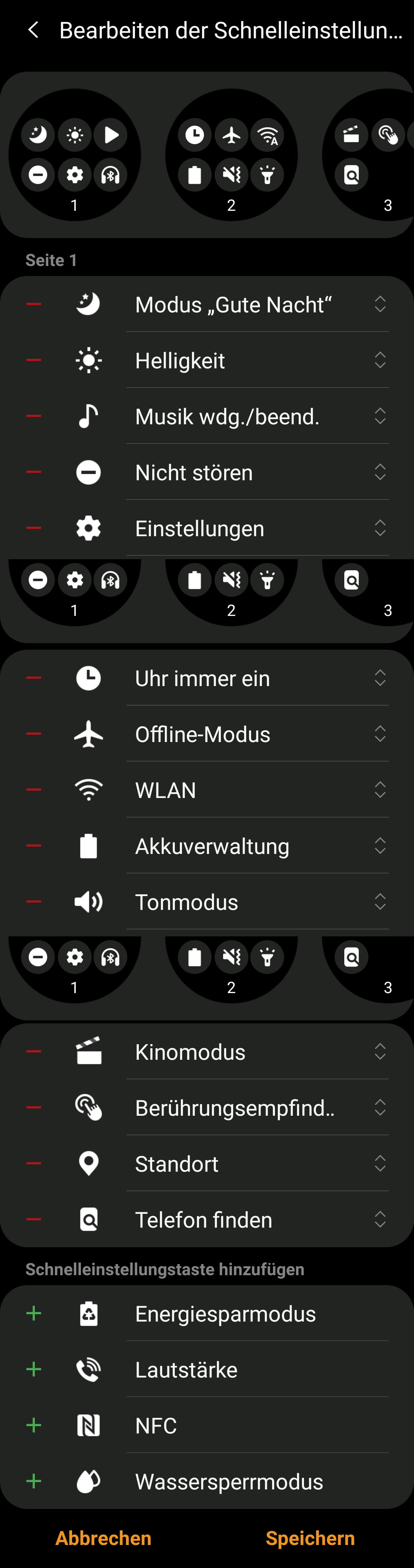This screenshot has height=1568, width=414.
Task: Go back from the quick settings editor
Action: pyautogui.click(x=33, y=30)
